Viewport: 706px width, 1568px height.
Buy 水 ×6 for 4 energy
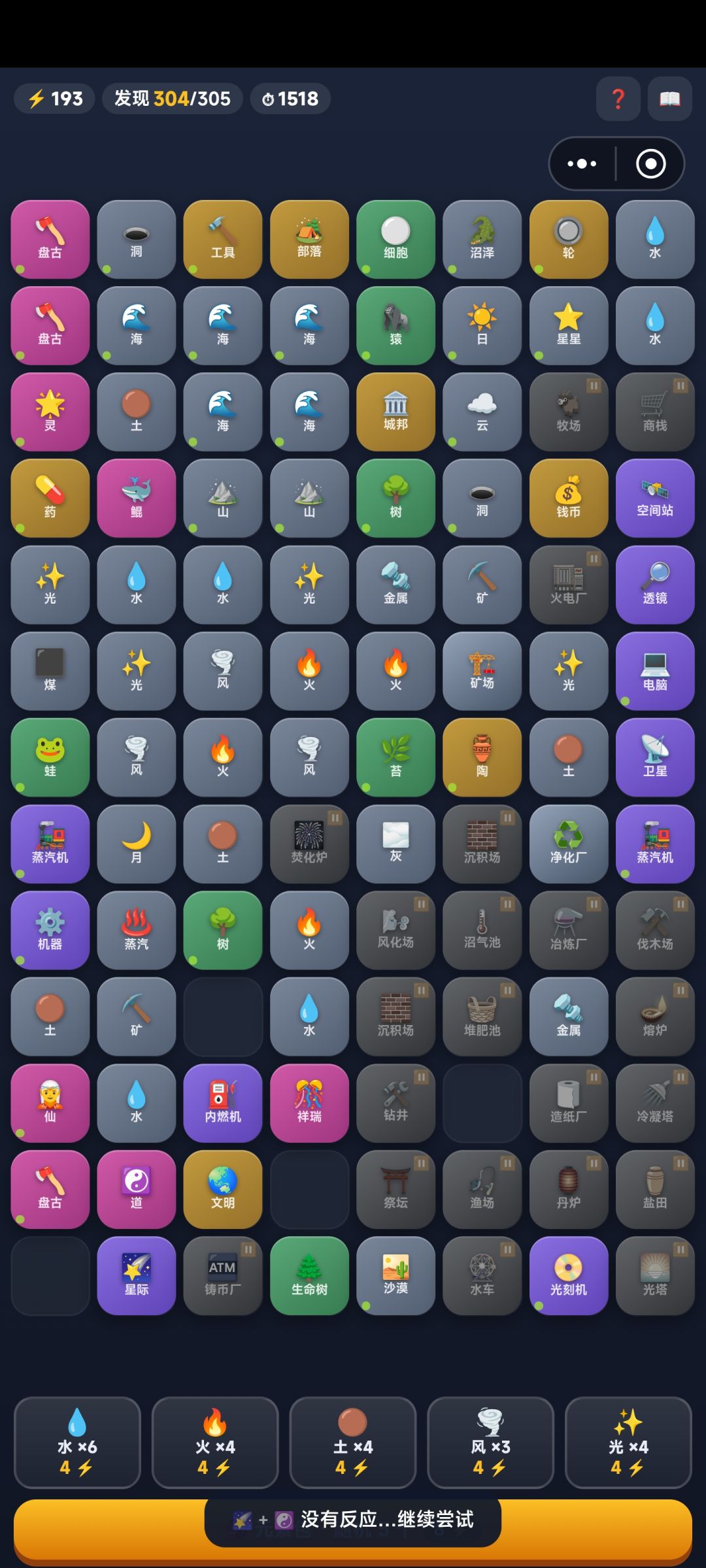coord(77,1442)
